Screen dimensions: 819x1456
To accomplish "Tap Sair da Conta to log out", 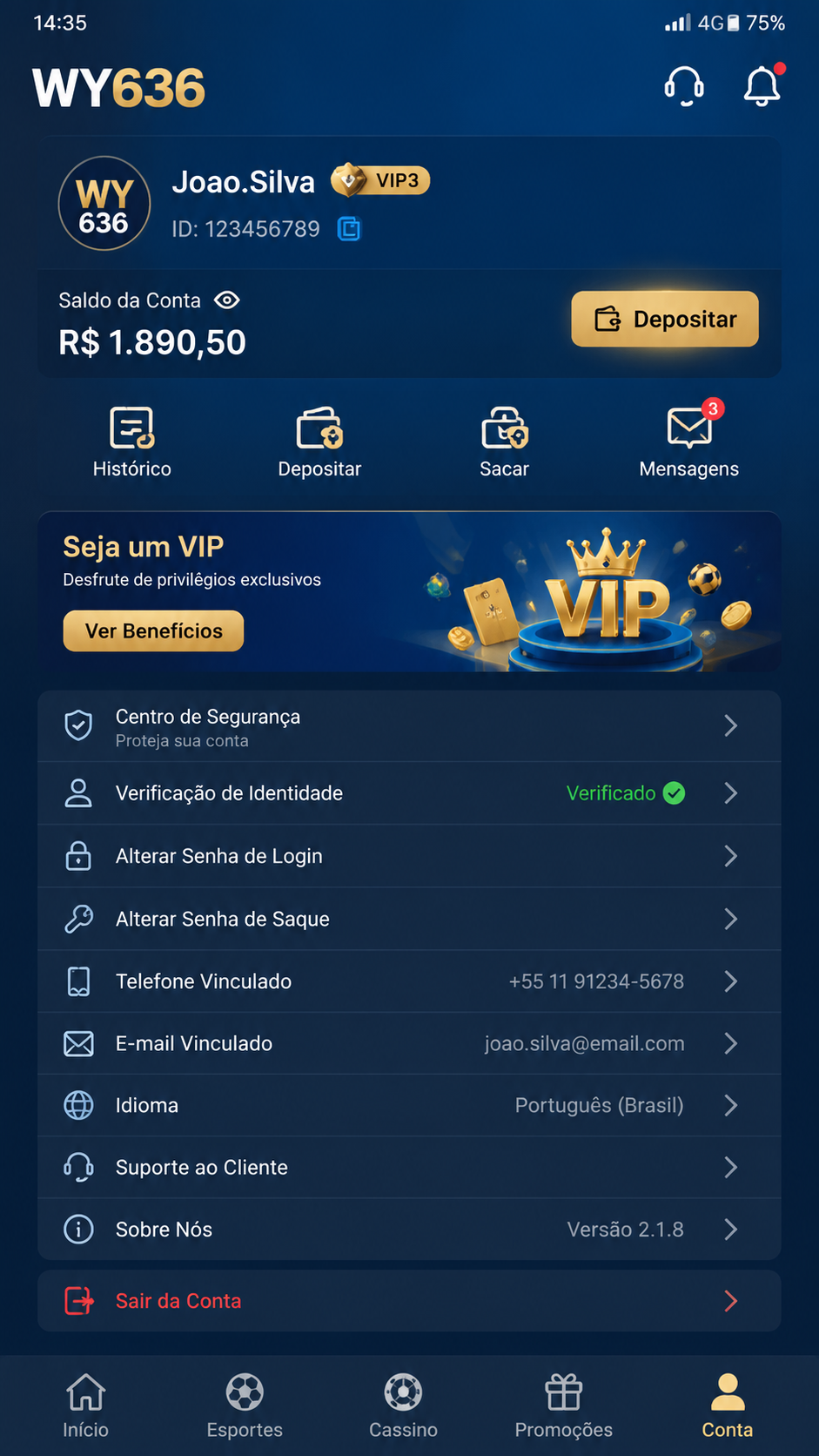I will pyautogui.click(x=409, y=1301).
